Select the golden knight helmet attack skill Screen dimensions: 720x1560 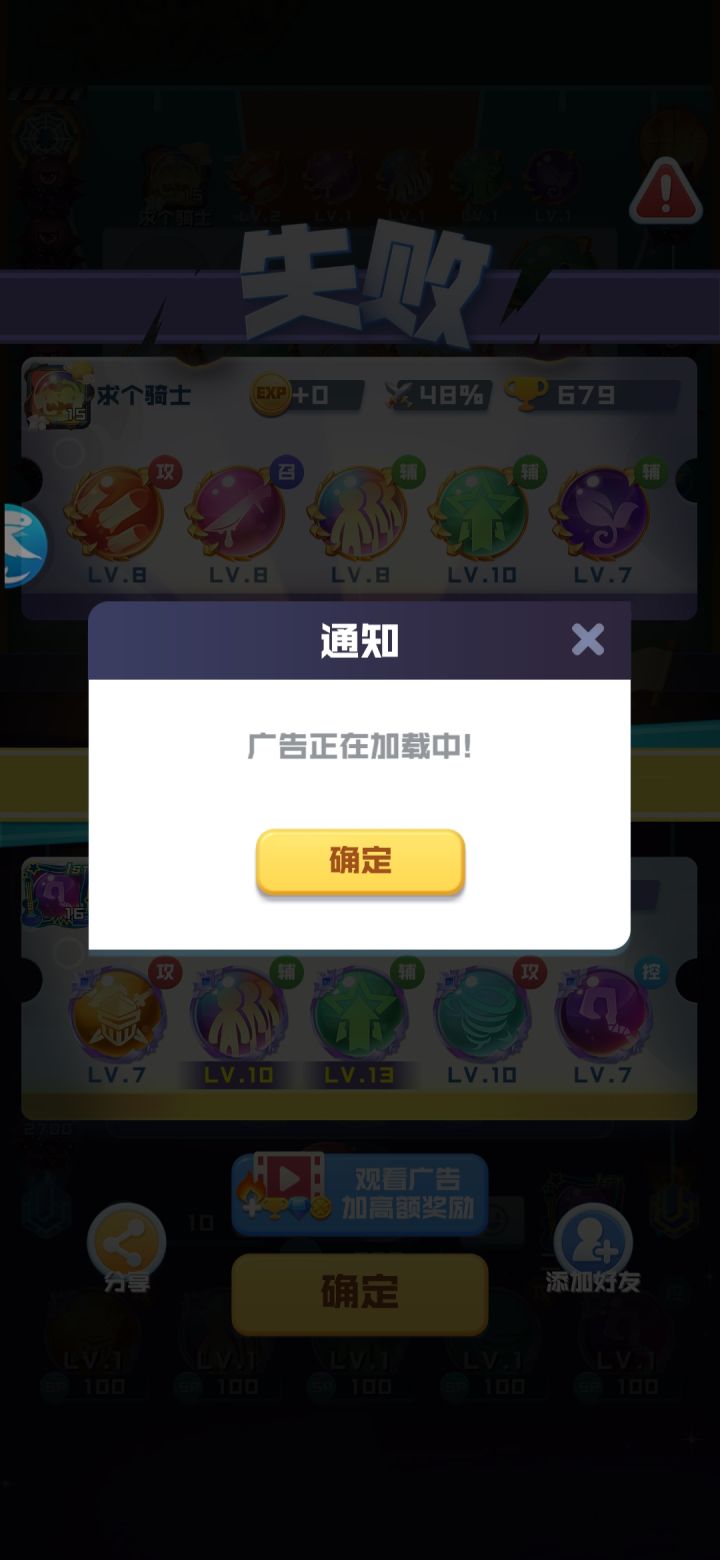[118, 1015]
